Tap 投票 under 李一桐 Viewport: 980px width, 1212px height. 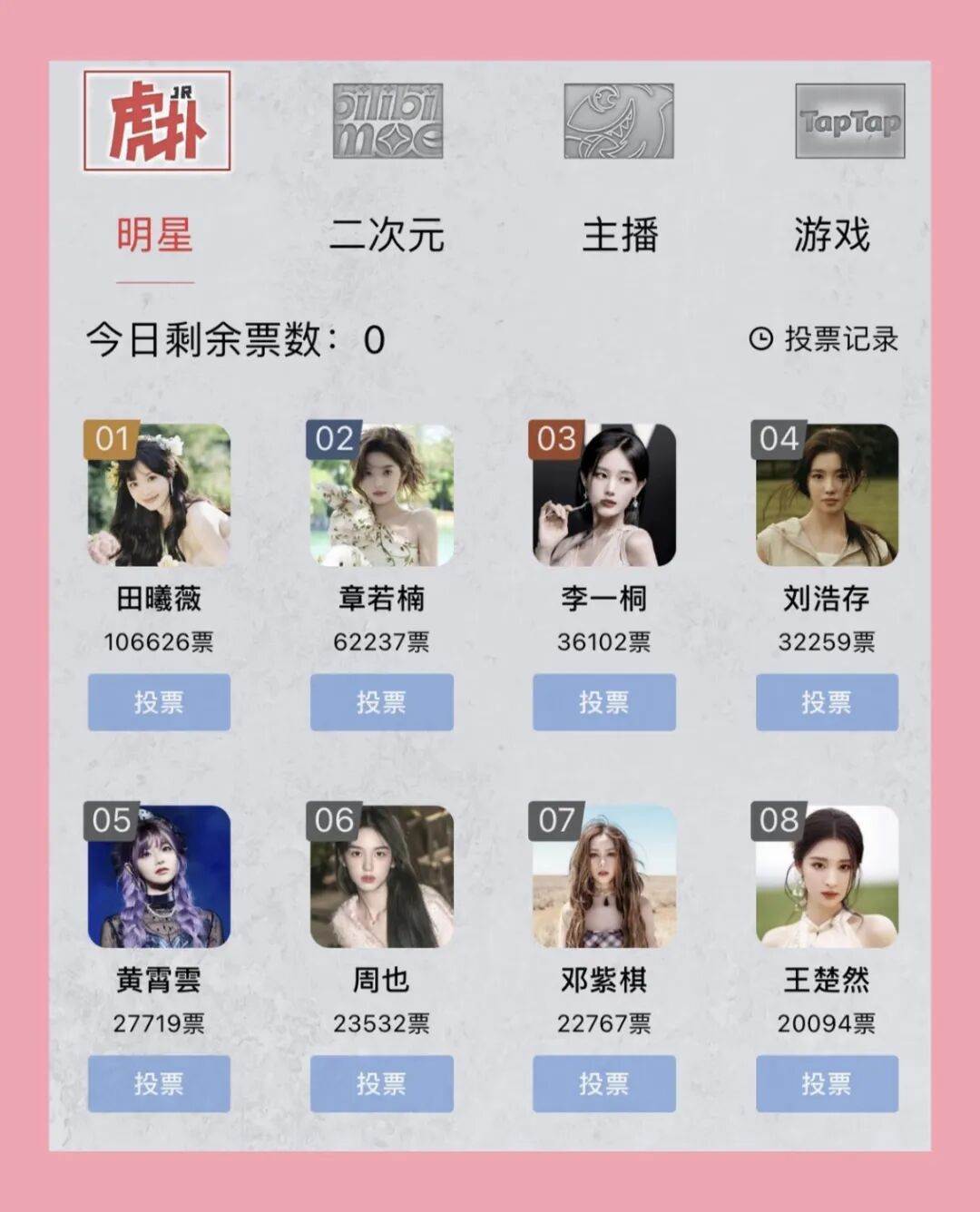point(603,702)
